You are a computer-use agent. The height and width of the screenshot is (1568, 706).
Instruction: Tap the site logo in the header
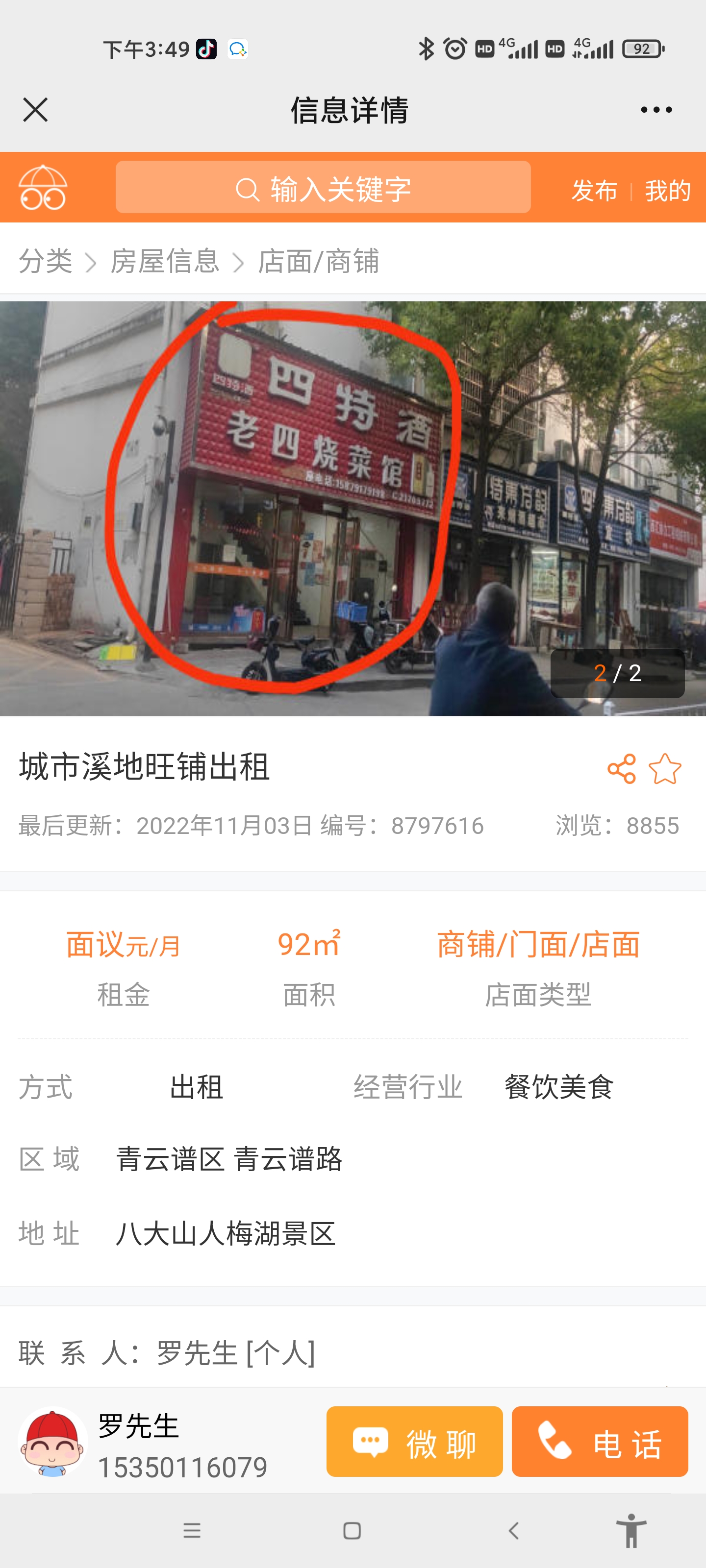tap(43, 188)
